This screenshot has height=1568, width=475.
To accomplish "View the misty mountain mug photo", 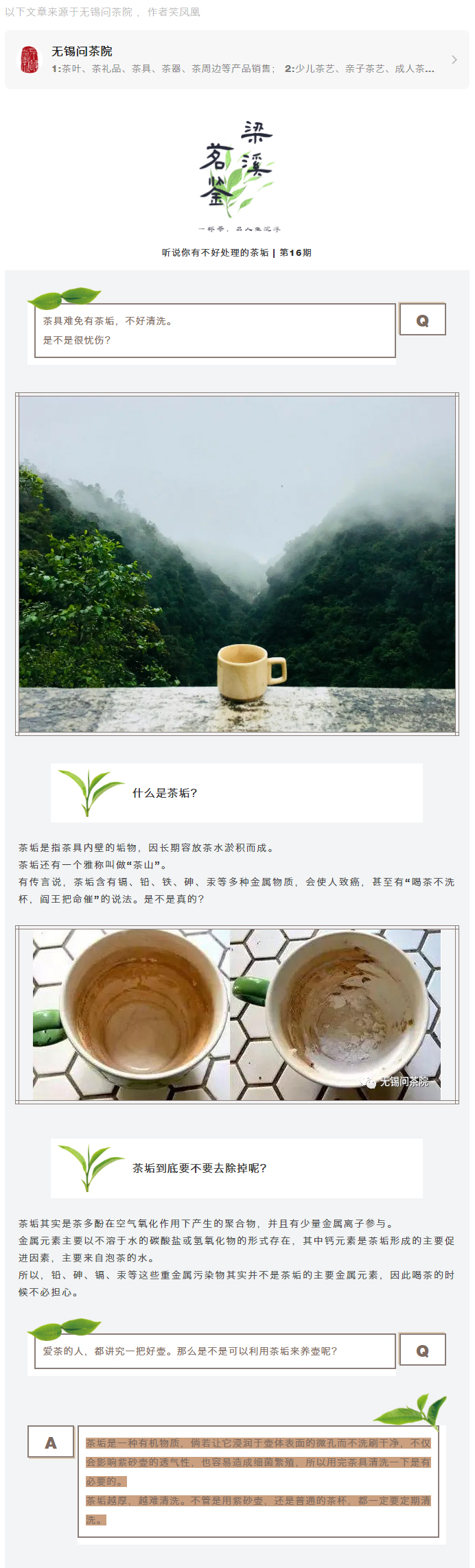I will [x=237, y=564].
